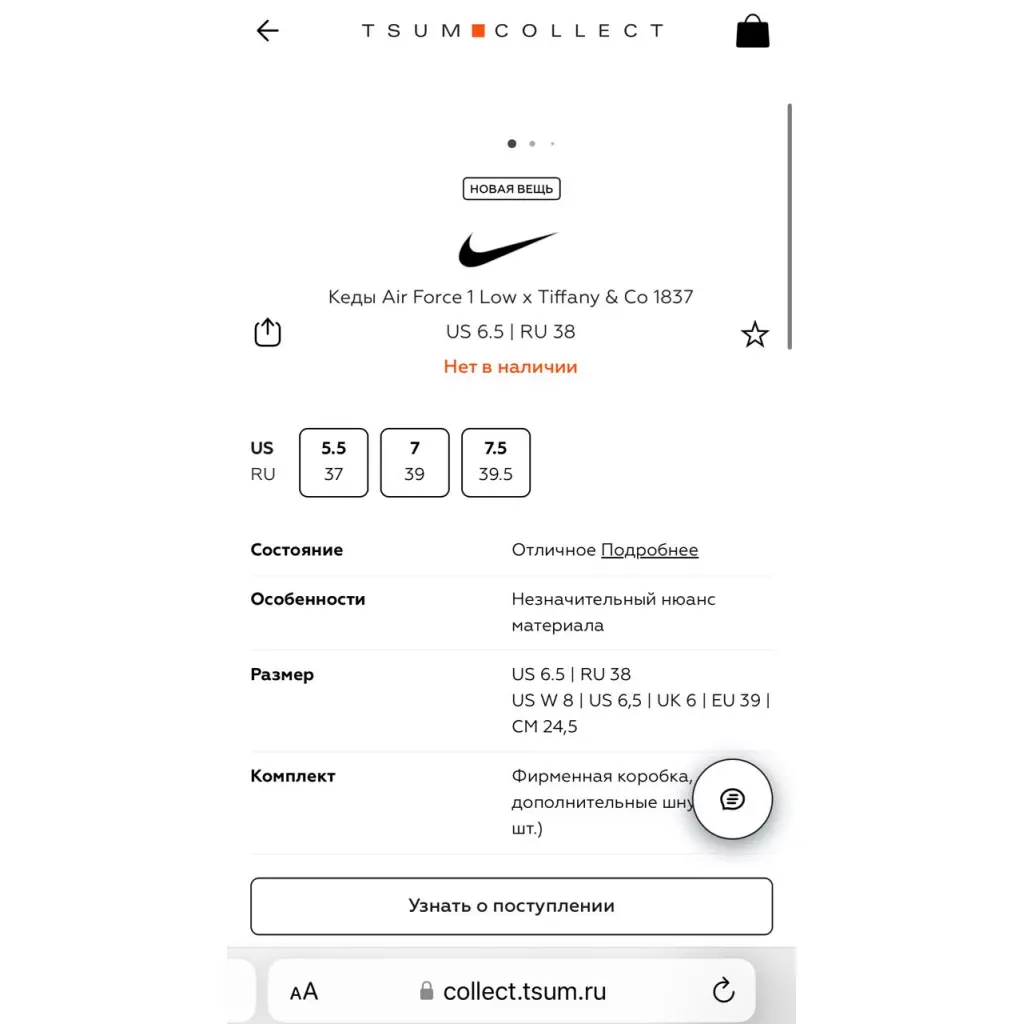Add the sneakers to favorites star
The width and height of the screenshot is (1024, 1024).
click(x=754, y=334)
